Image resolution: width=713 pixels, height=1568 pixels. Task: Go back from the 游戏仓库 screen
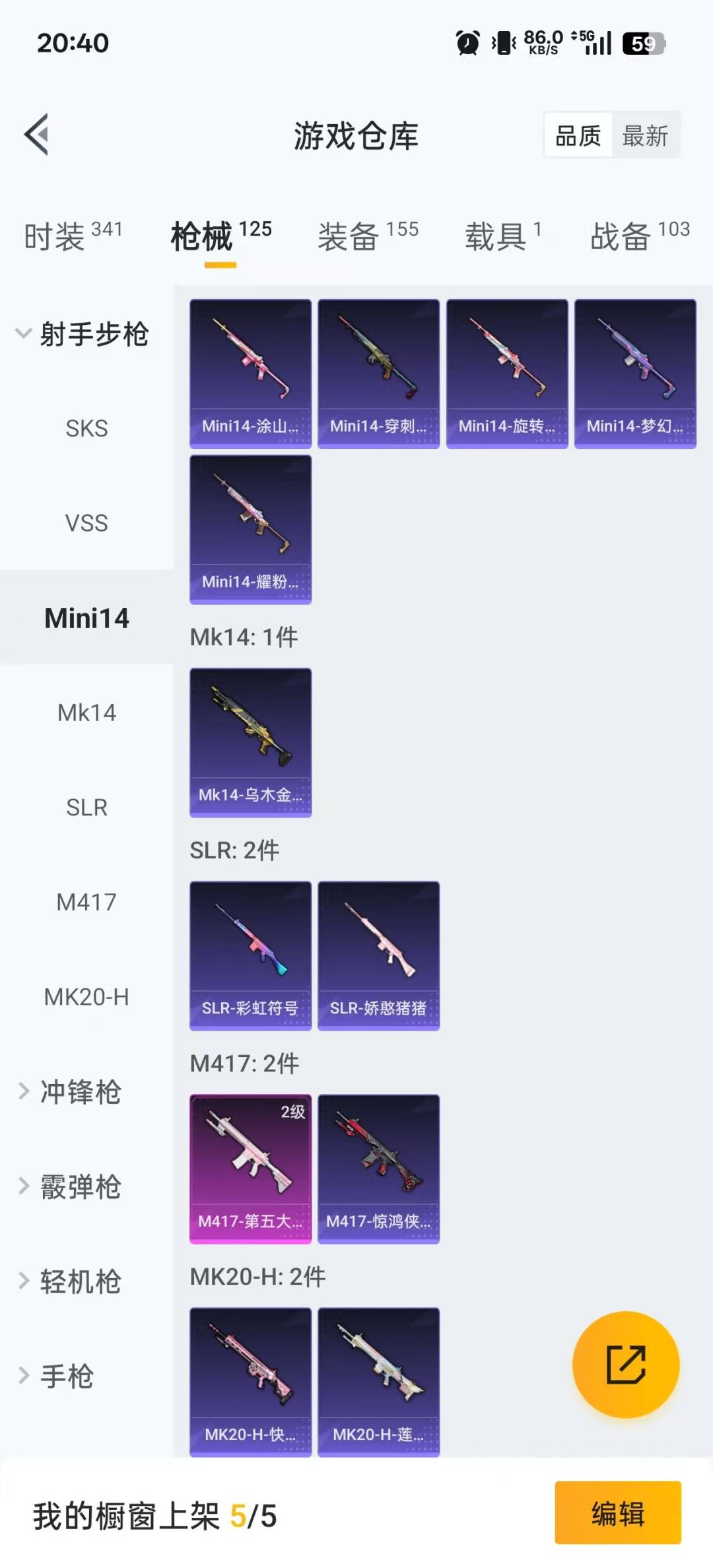(37, 135)
